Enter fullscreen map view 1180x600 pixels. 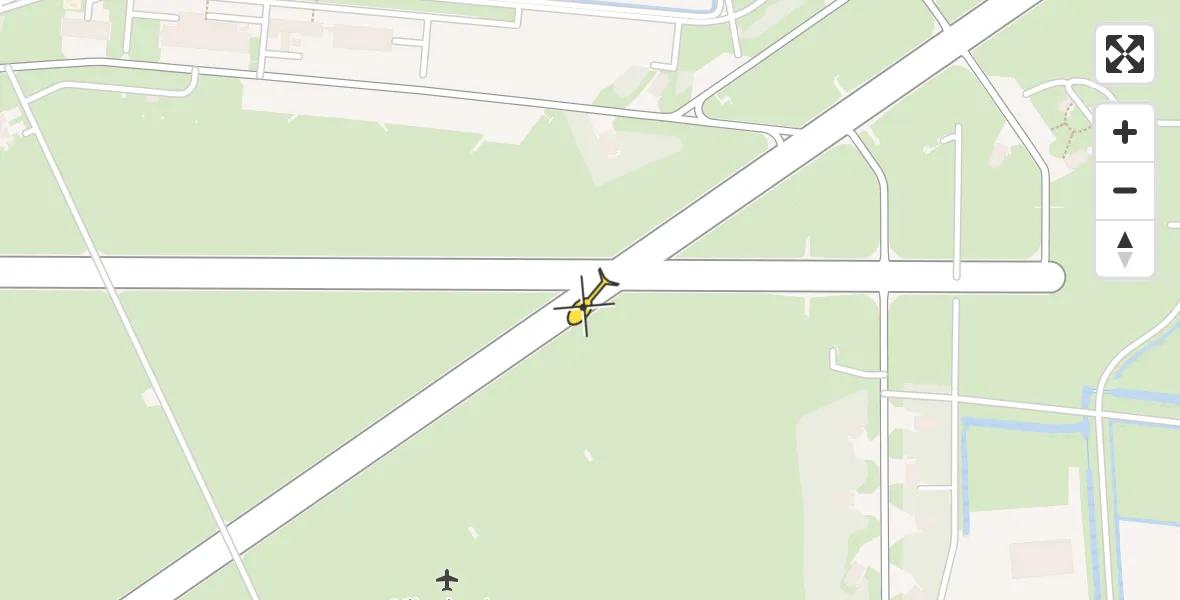tap(1125, 54)
